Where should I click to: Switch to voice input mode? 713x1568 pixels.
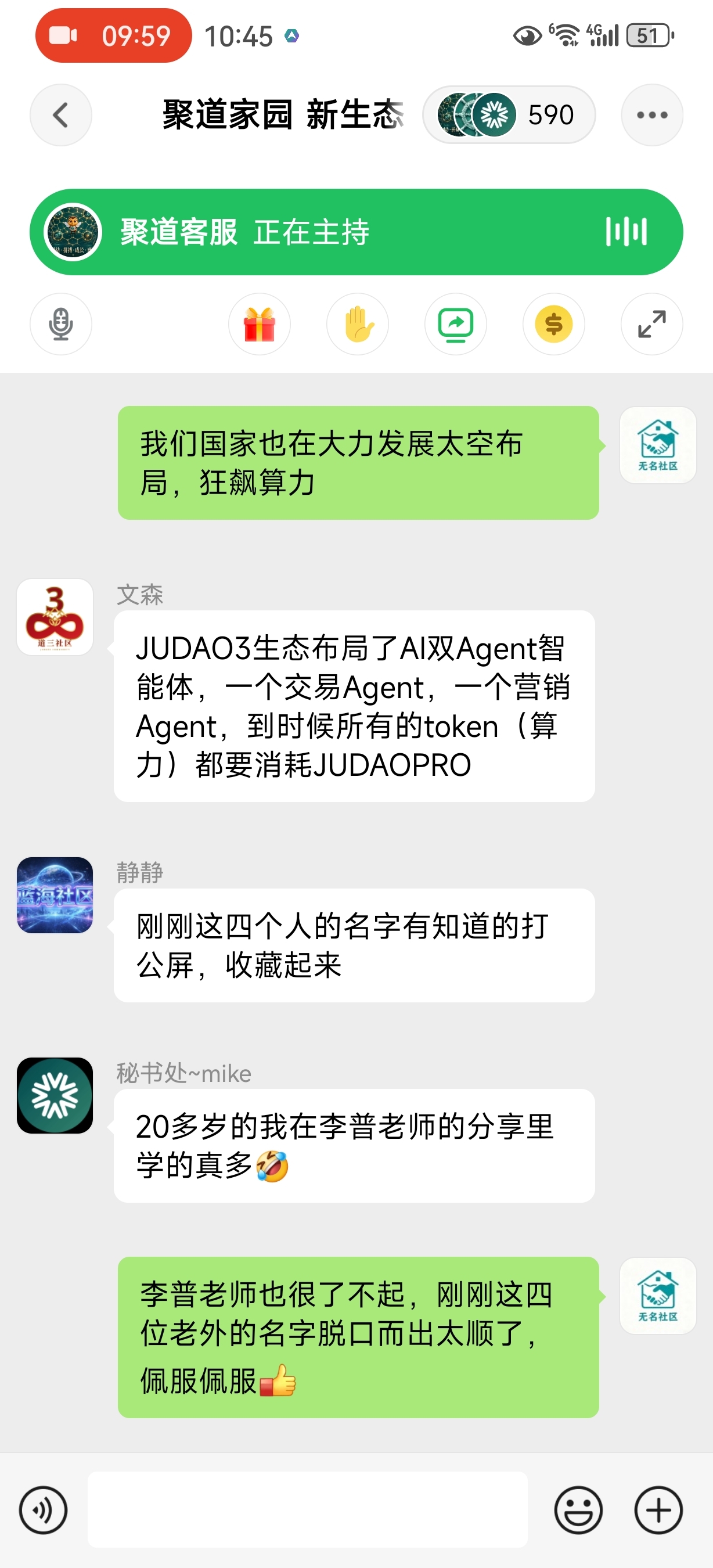coord(43,1509)
